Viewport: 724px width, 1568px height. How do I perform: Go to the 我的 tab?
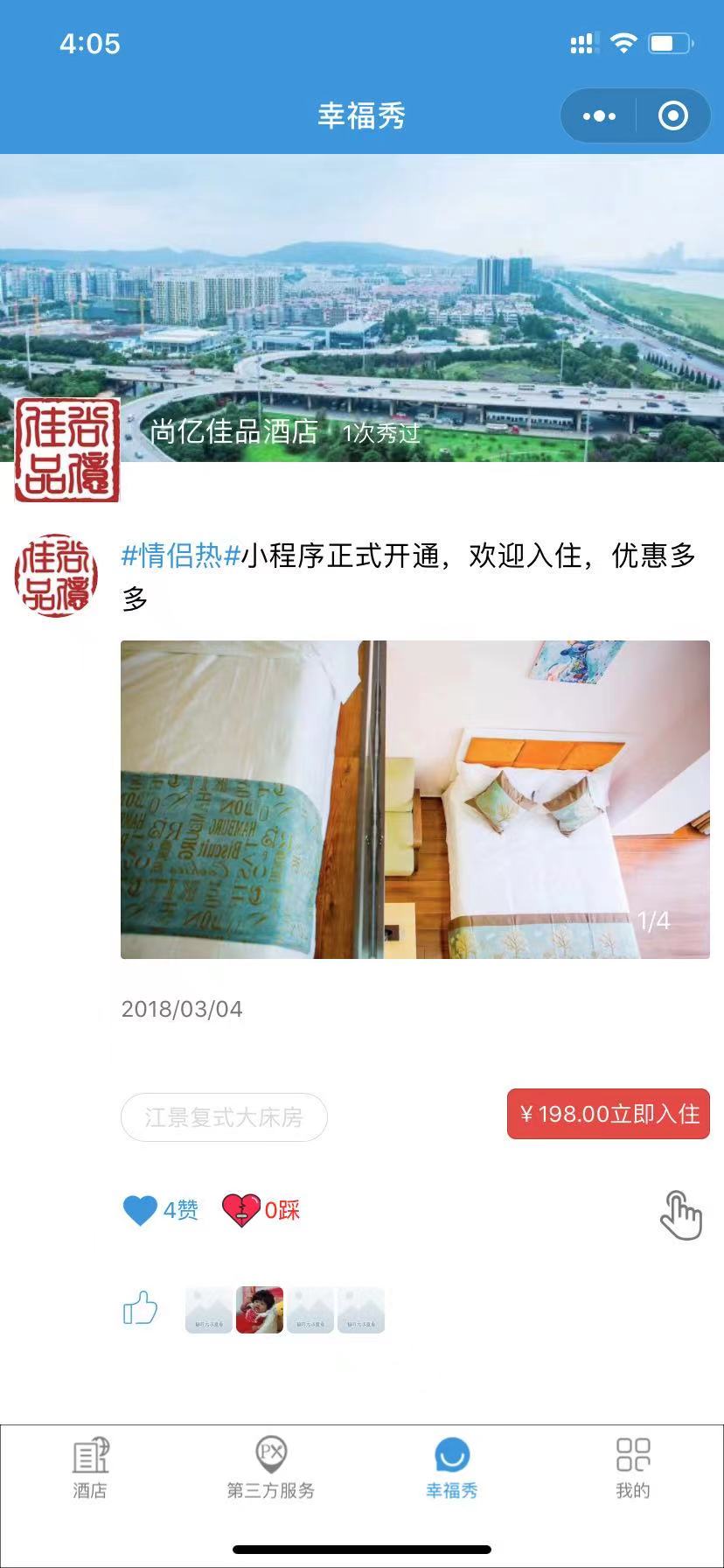tap(633, 1468)
